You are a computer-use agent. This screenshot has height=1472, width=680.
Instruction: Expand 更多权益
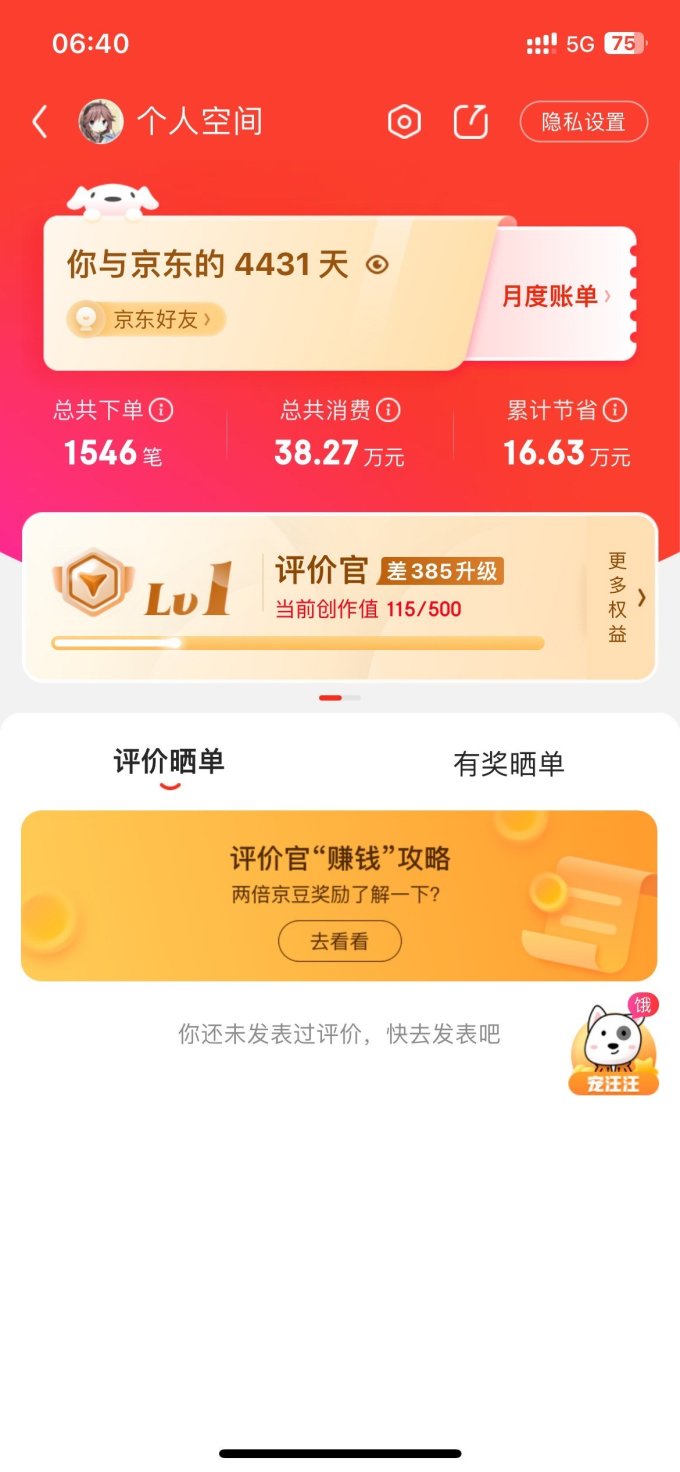tap(624, 597)
